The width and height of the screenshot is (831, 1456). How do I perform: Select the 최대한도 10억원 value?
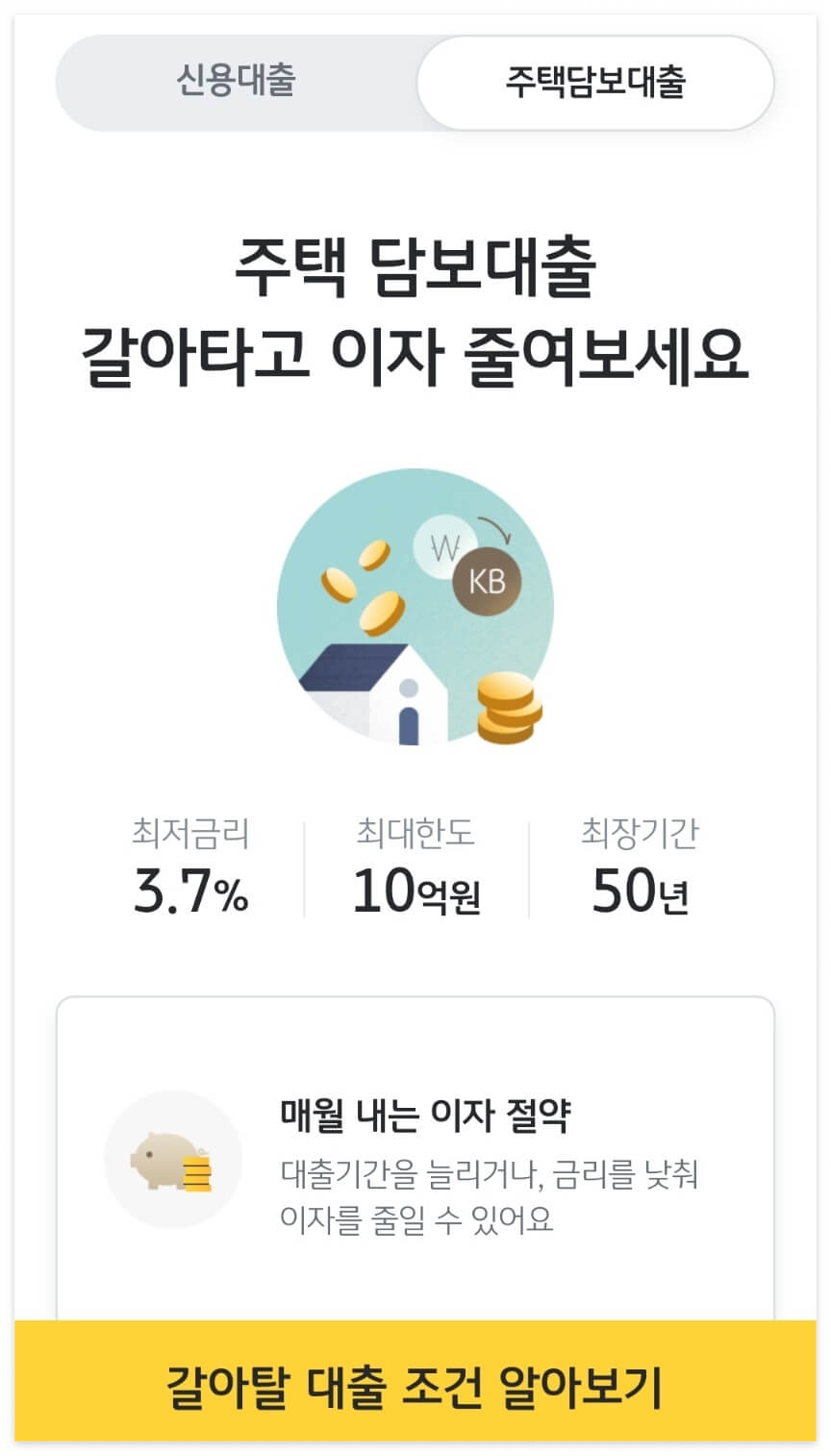[415, 864]
